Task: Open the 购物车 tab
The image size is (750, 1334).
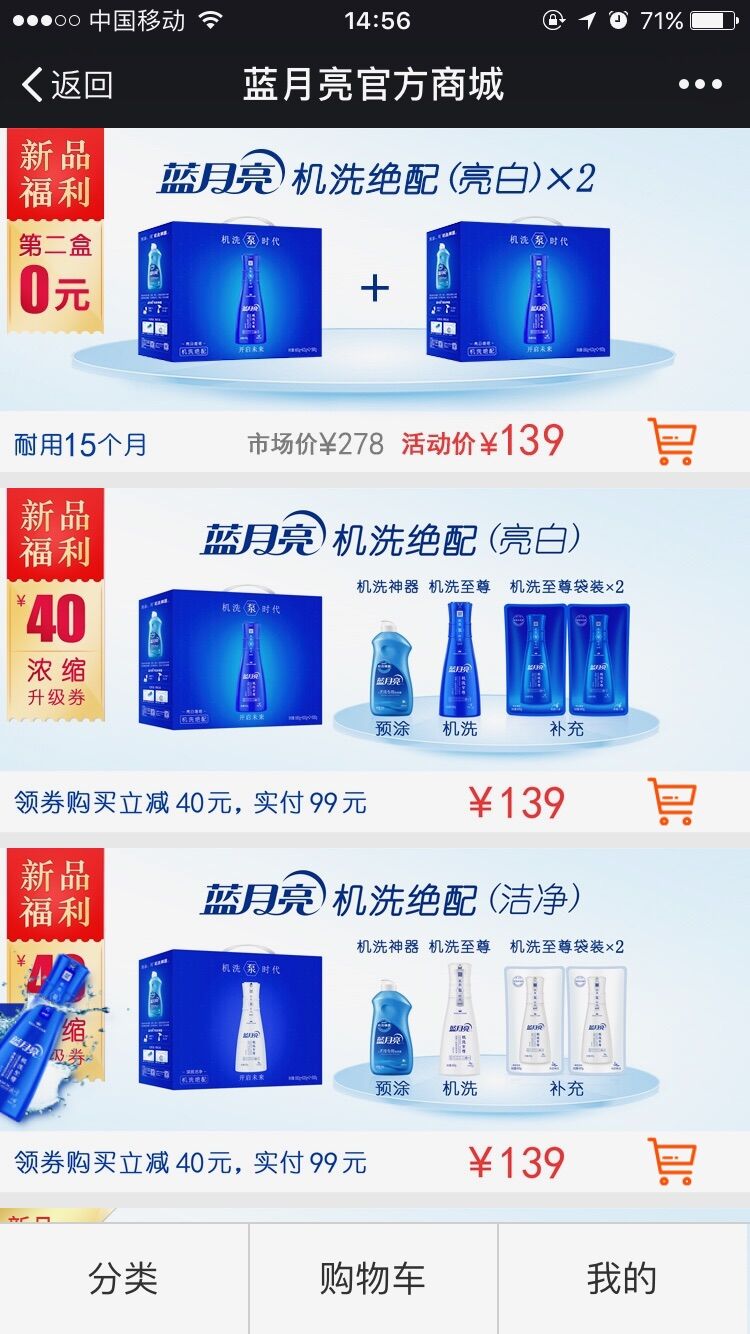Action: point(373,1278)
